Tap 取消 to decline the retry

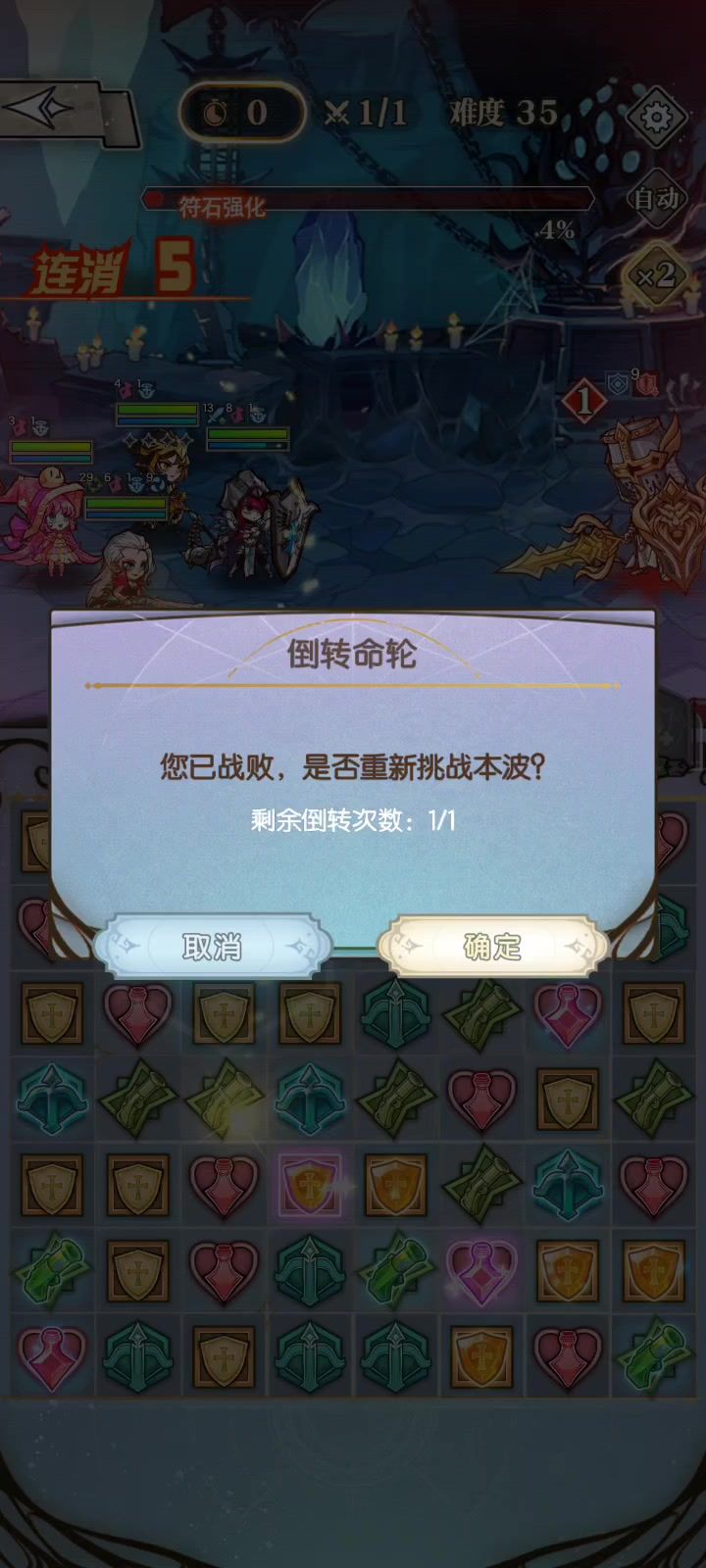tap(213, 946)
